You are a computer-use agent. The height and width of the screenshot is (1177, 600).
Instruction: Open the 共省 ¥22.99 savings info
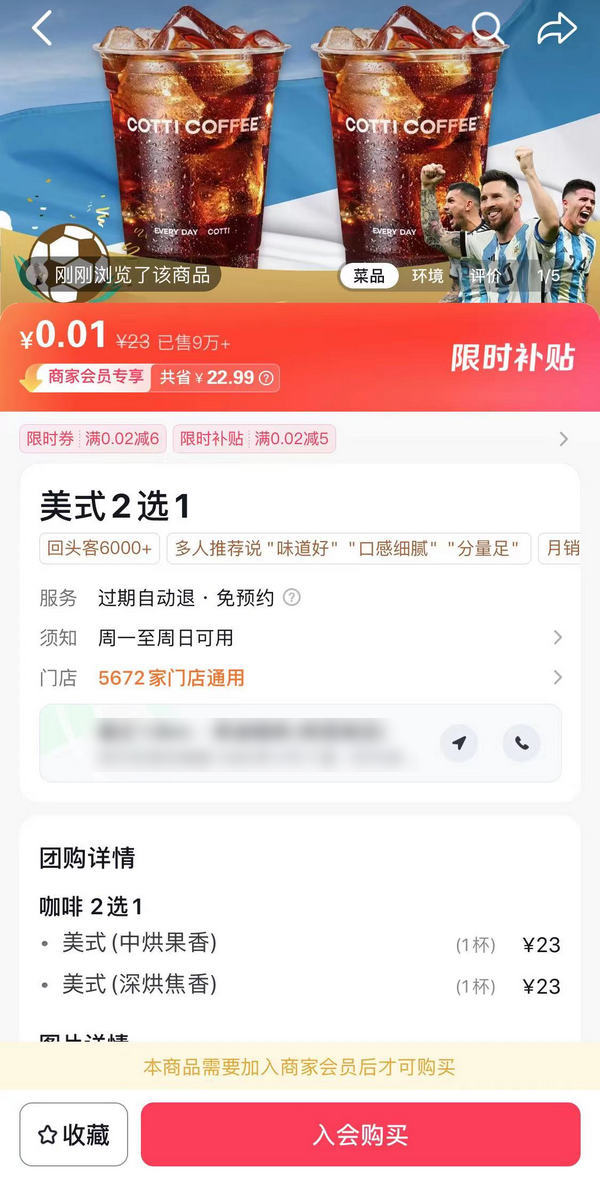(x=266, y=378)
